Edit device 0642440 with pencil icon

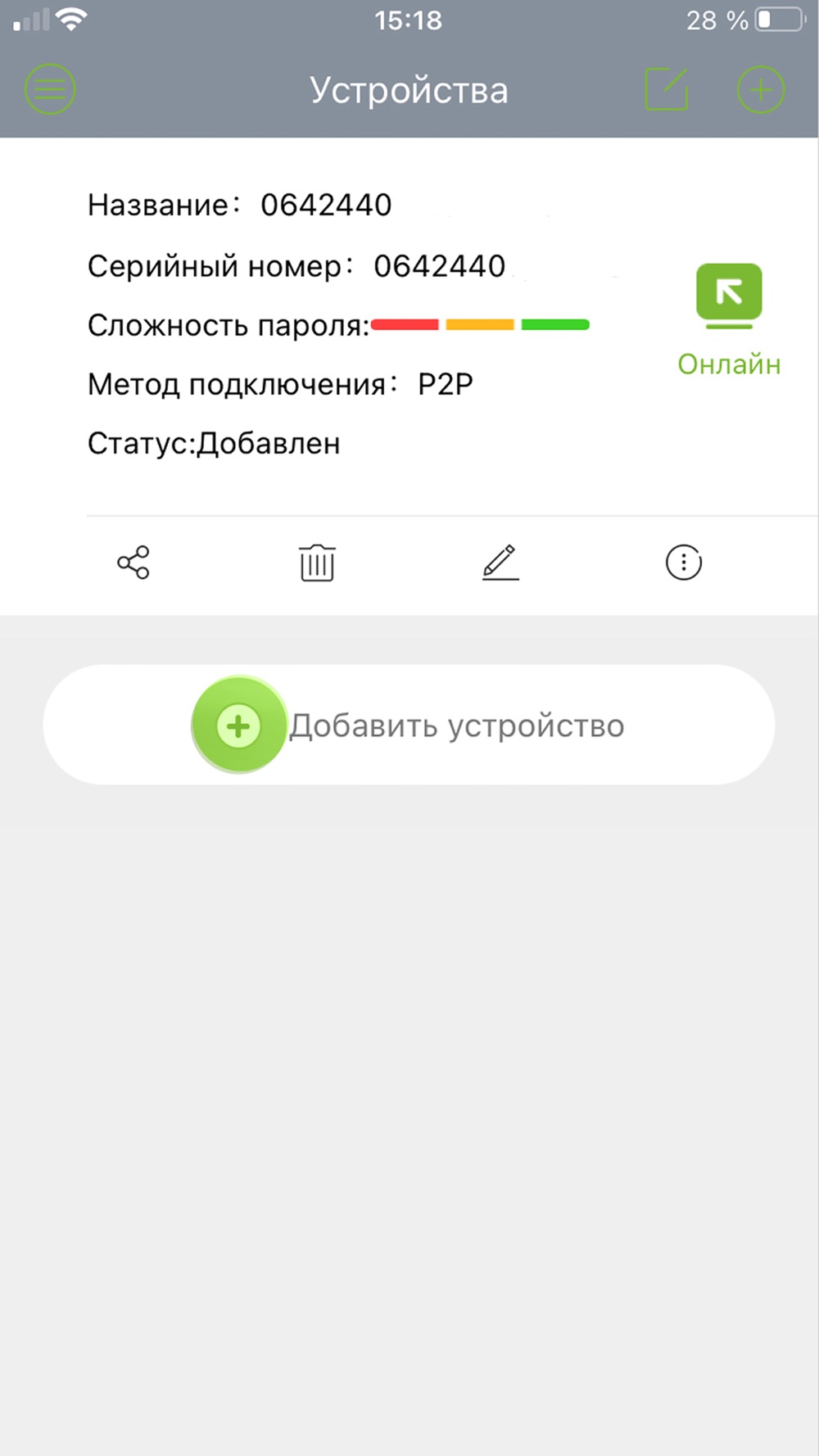(x=500, y=563)
